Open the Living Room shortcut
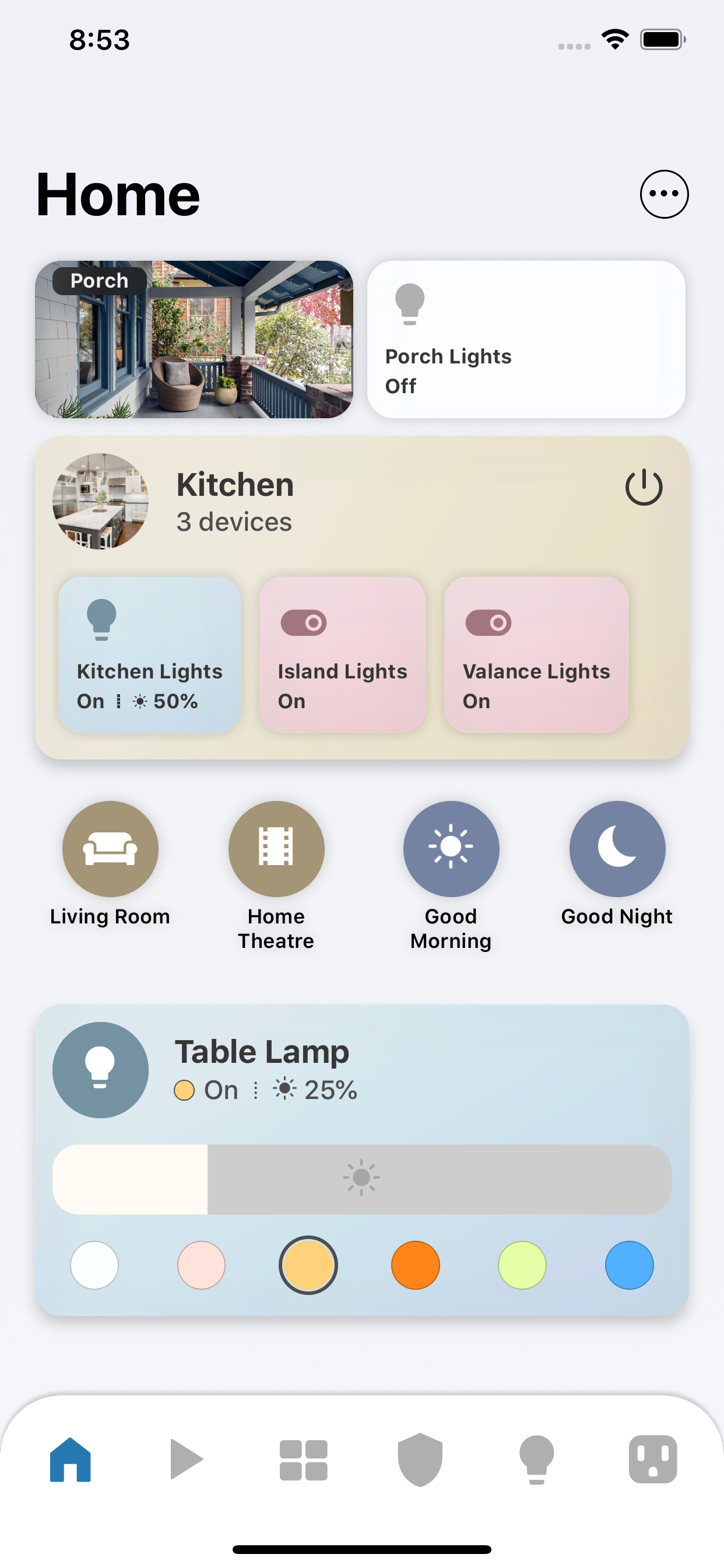 (110, 849)
